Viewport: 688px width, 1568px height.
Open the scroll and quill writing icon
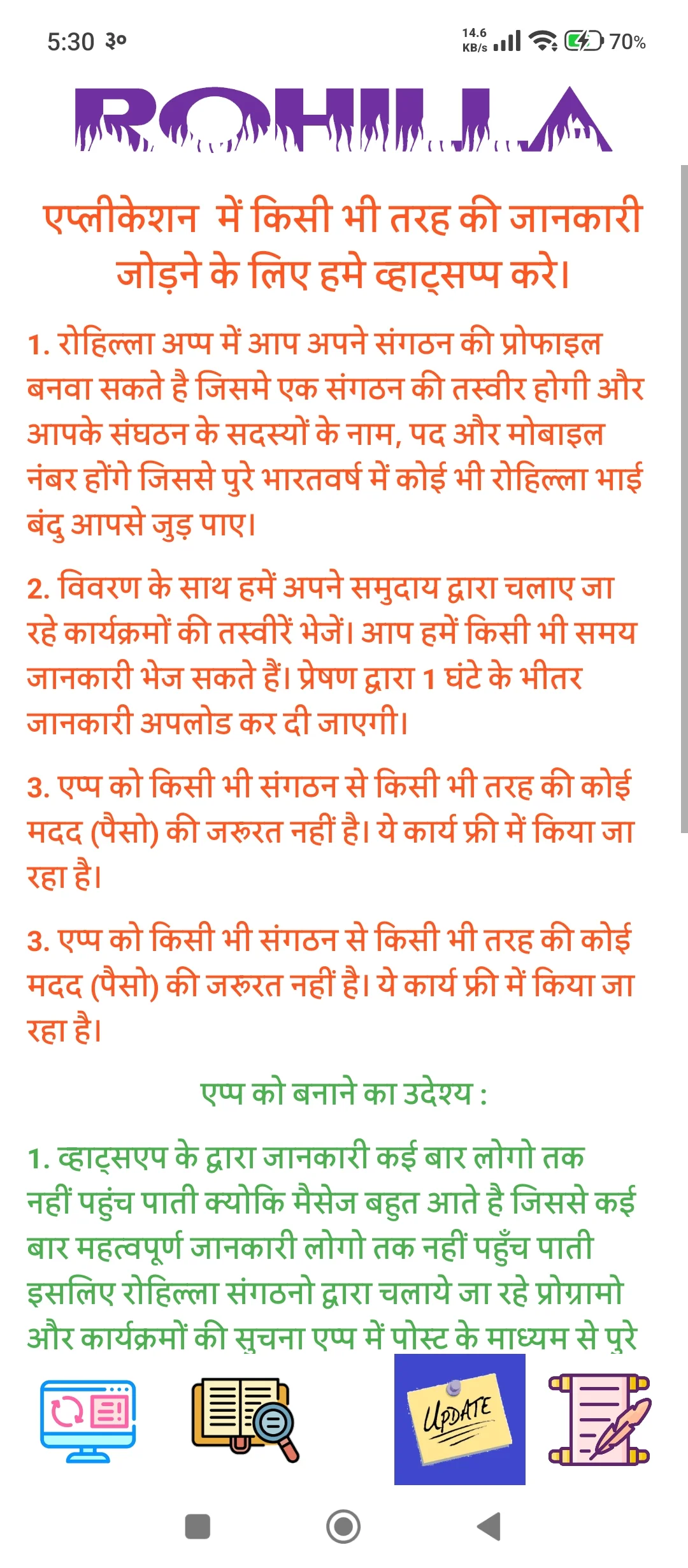point(599,1419)
